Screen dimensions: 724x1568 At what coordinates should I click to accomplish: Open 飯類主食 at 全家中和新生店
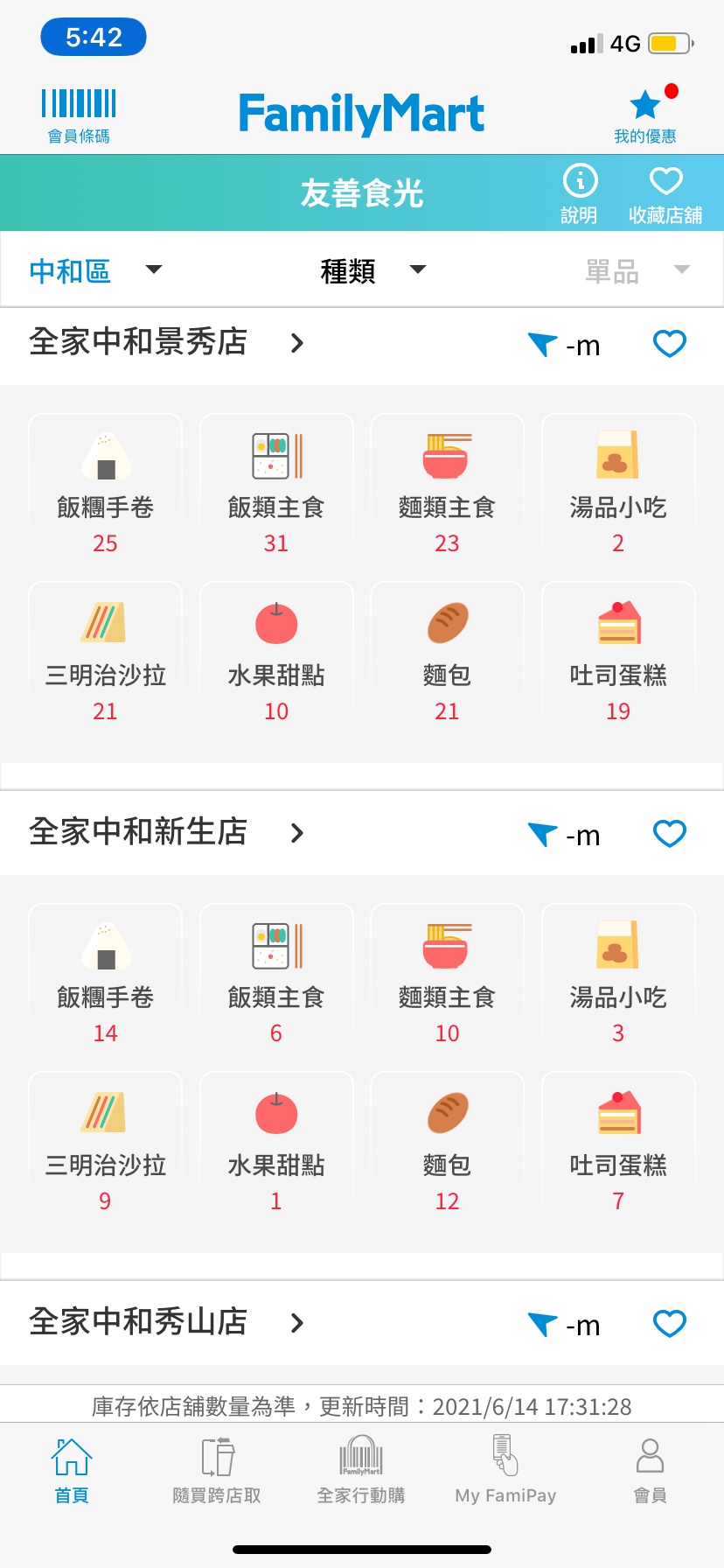(276, 976)
